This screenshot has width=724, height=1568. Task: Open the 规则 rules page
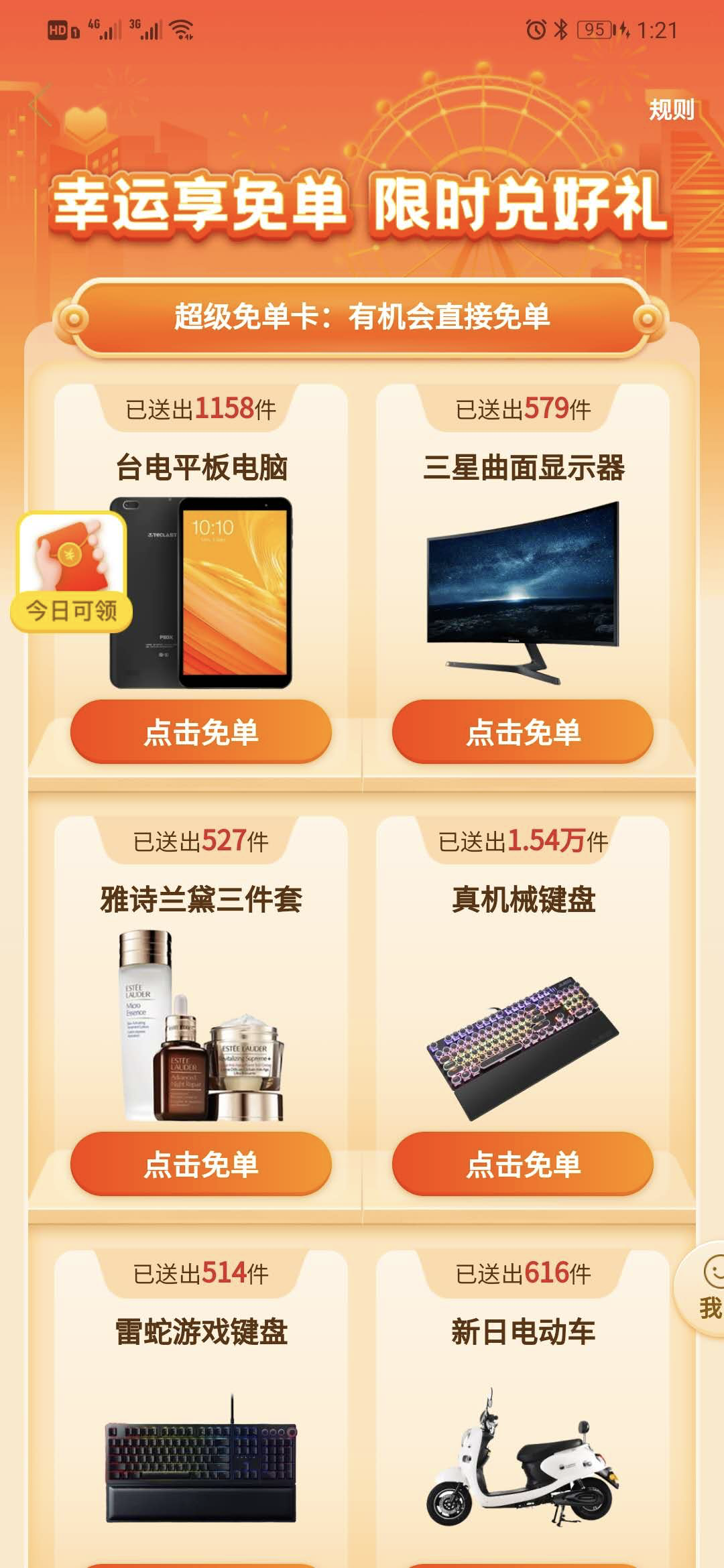pos(671,109)
